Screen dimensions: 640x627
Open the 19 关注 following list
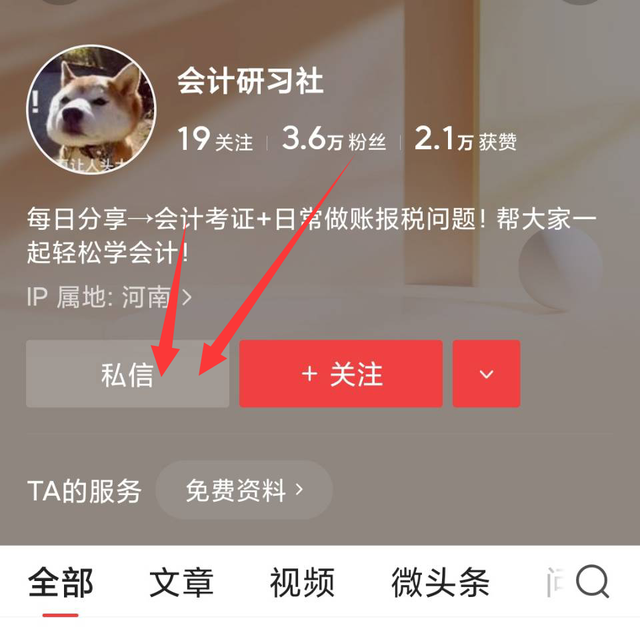[215, 140]
